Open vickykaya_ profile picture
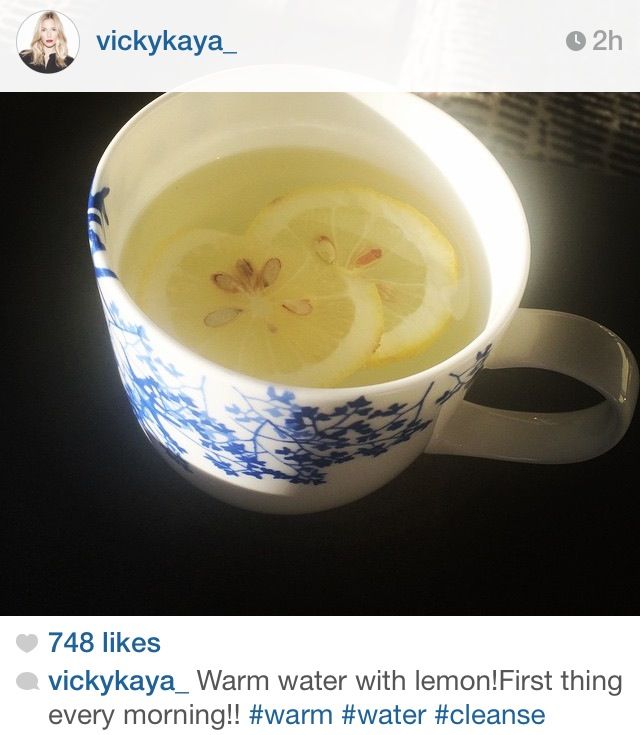The width and height of the screenshot is (640, 735). (x=46, y=42)
